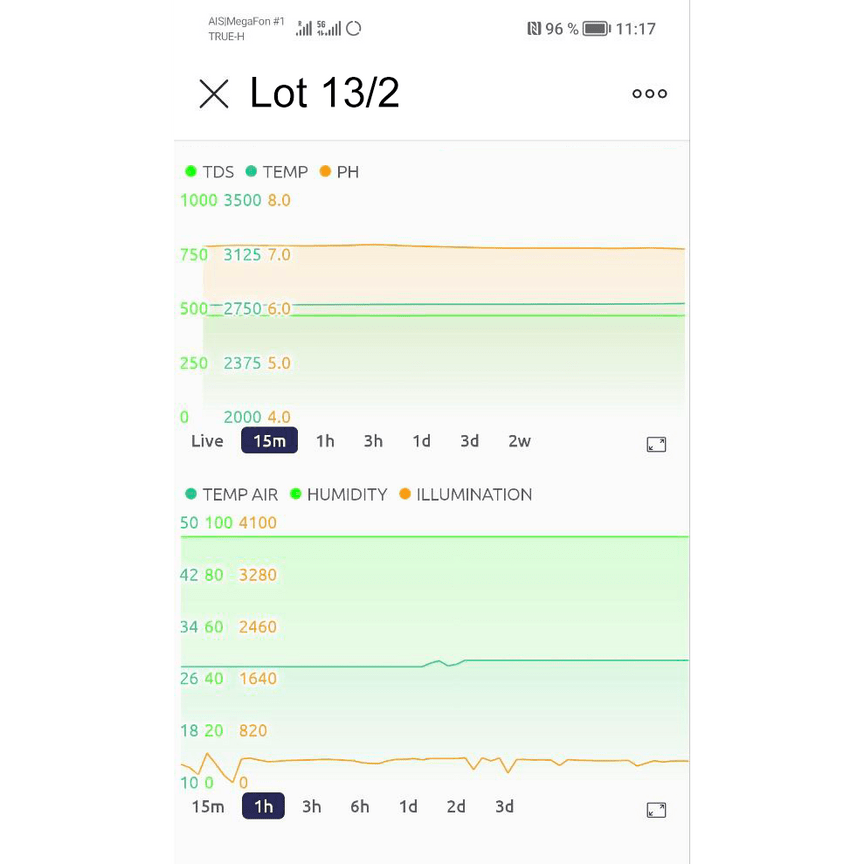
Task: Select 15m range on TDS chart
Action: [269, 441]
